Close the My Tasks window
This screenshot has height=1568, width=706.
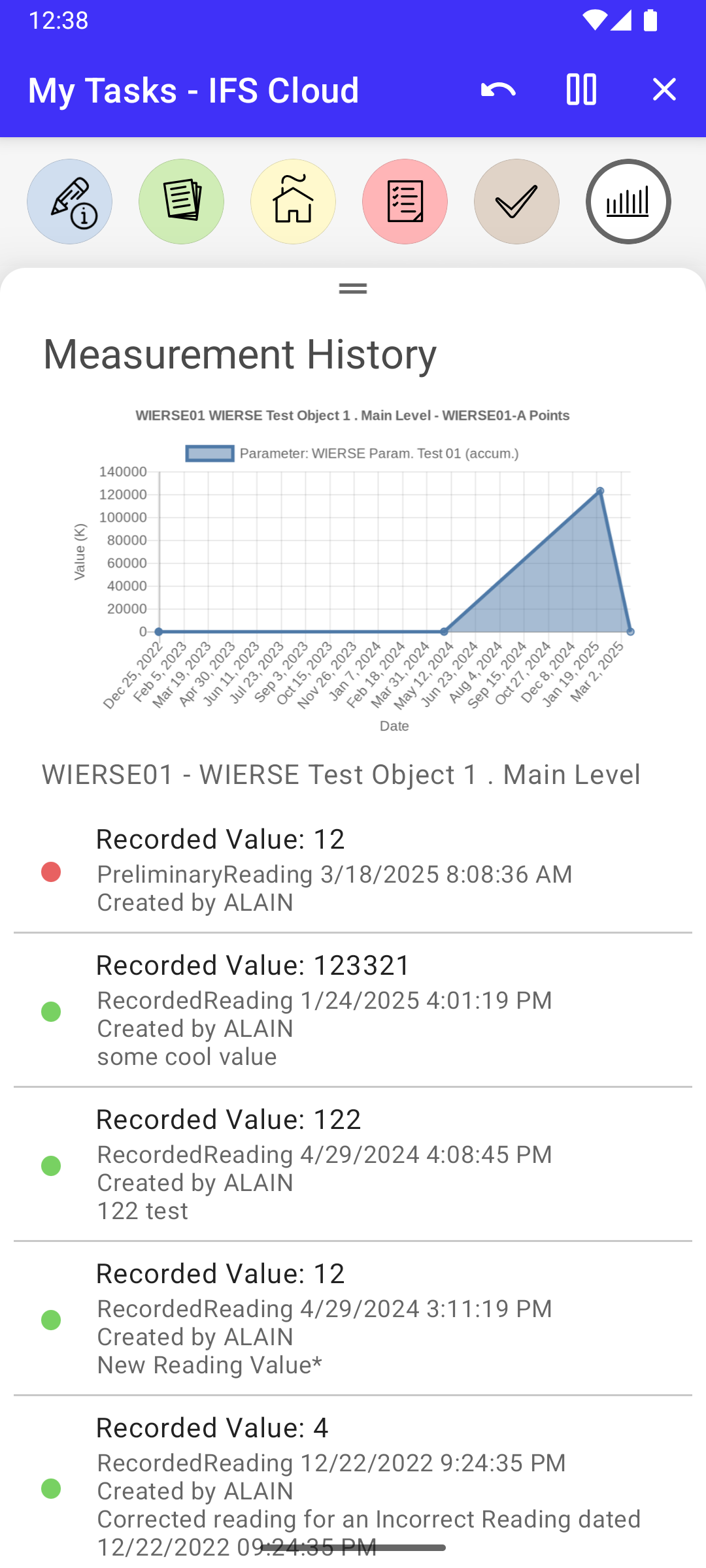coord(664,90)
